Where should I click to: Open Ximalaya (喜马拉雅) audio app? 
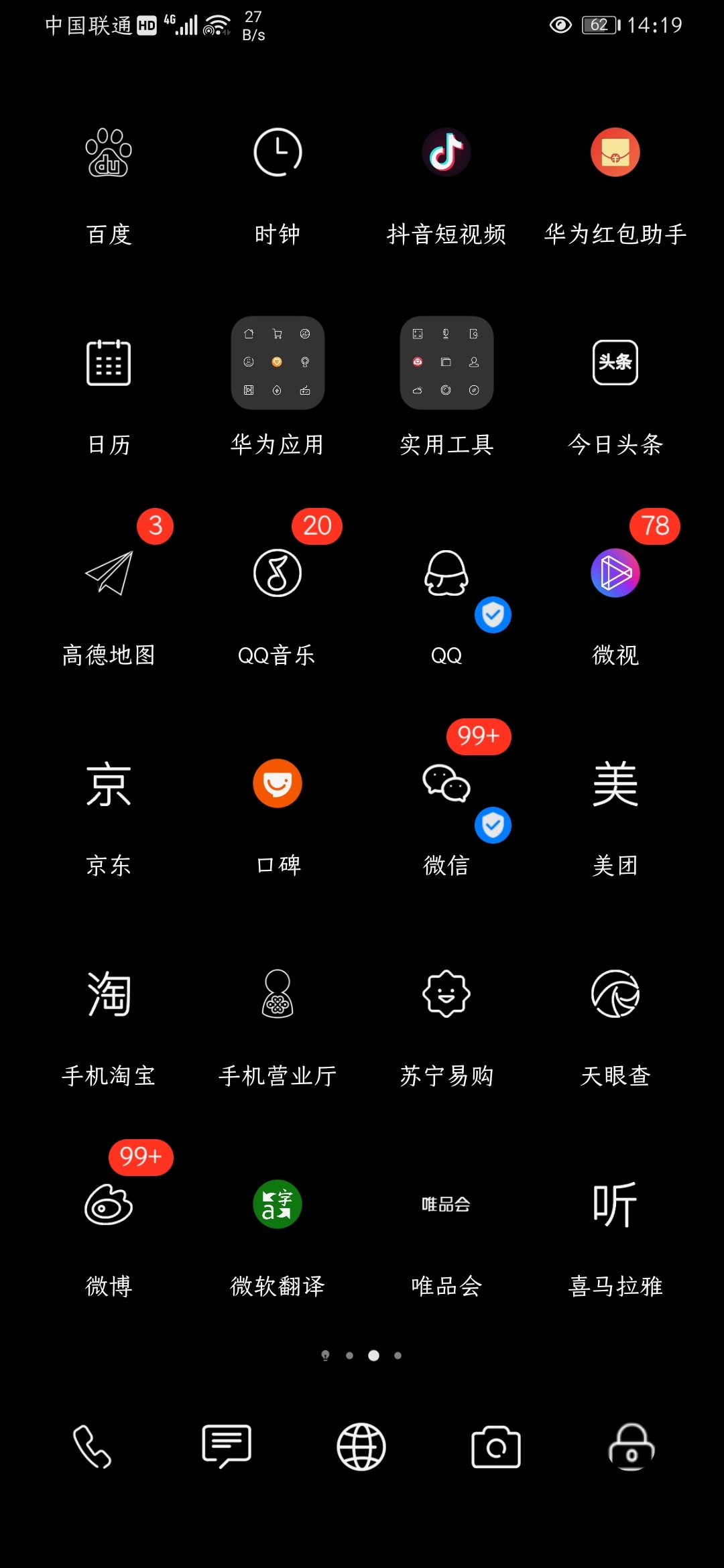615,1204
